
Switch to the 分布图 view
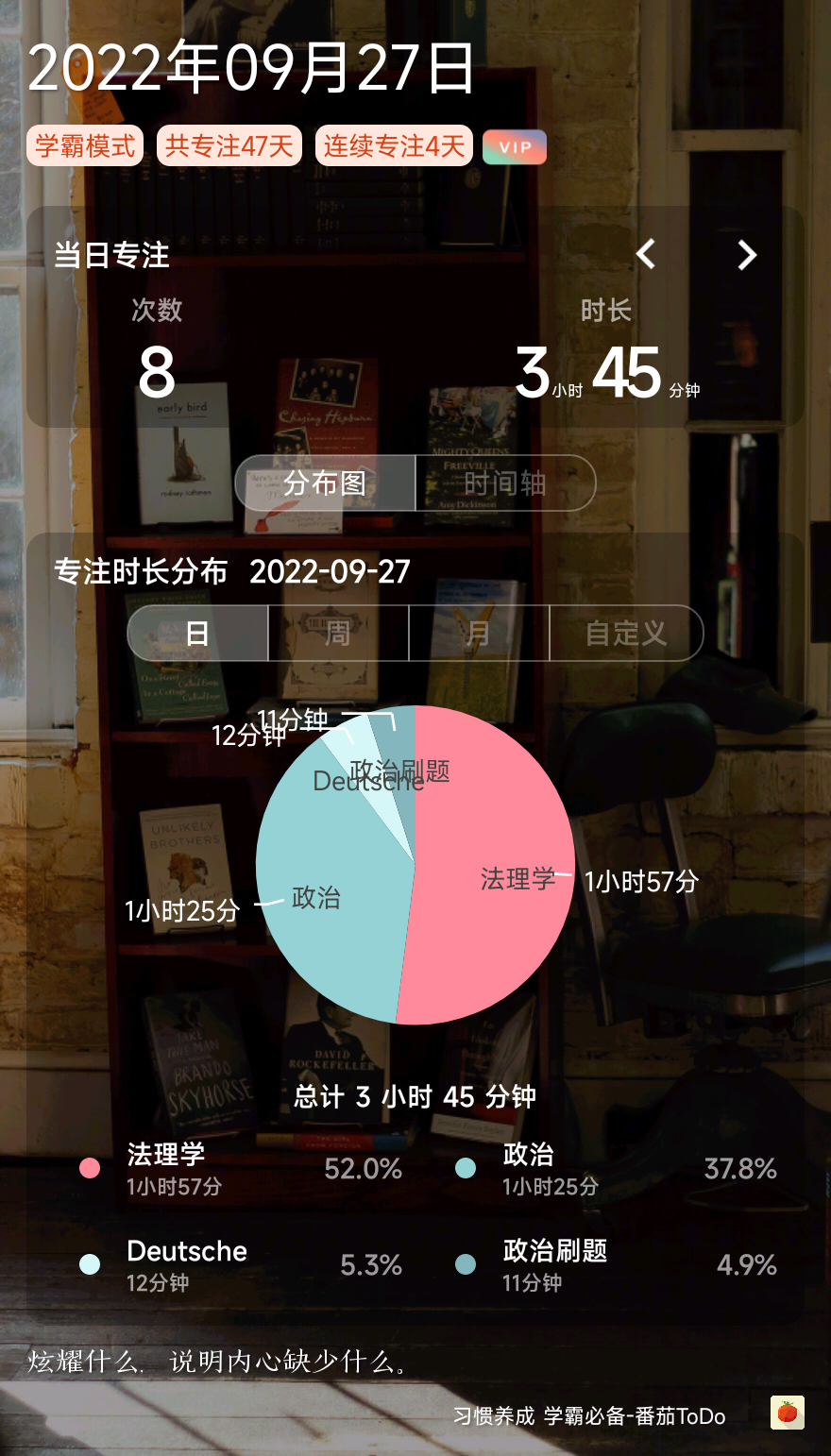[325, 483]
